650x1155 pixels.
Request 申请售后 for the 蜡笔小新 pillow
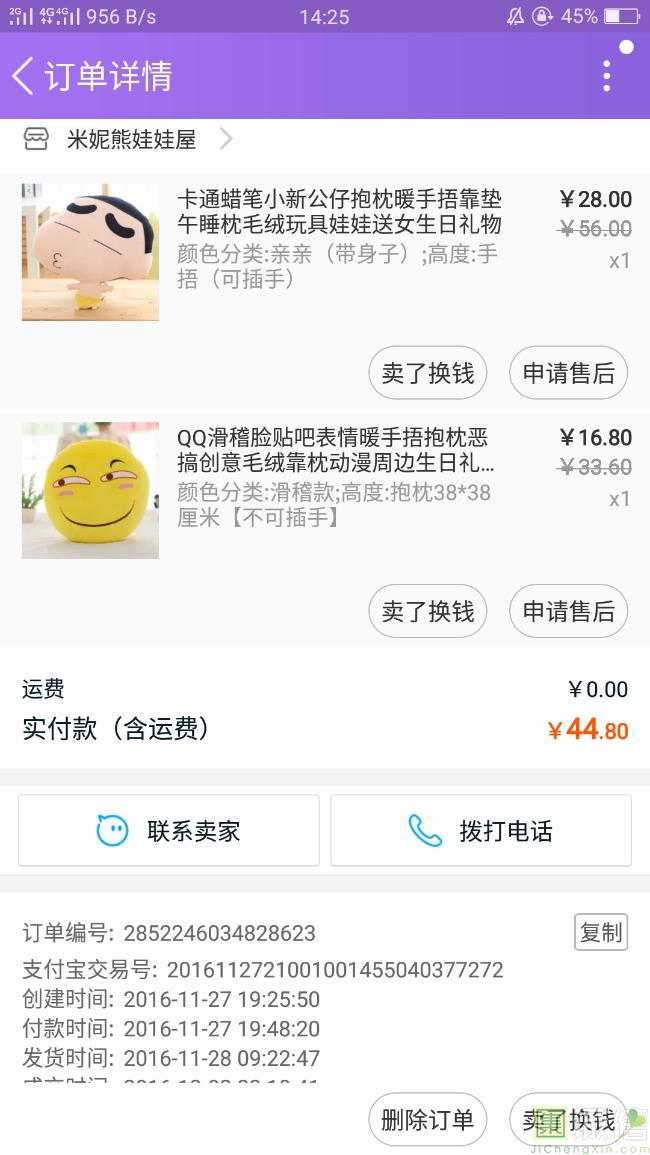click(x=568, y=373)
